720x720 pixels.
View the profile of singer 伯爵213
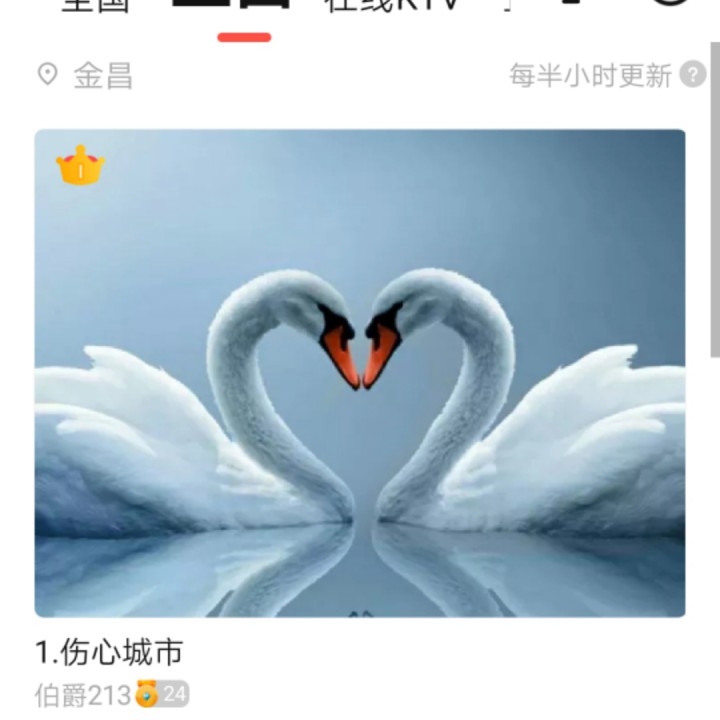click(x=83, y=694)
